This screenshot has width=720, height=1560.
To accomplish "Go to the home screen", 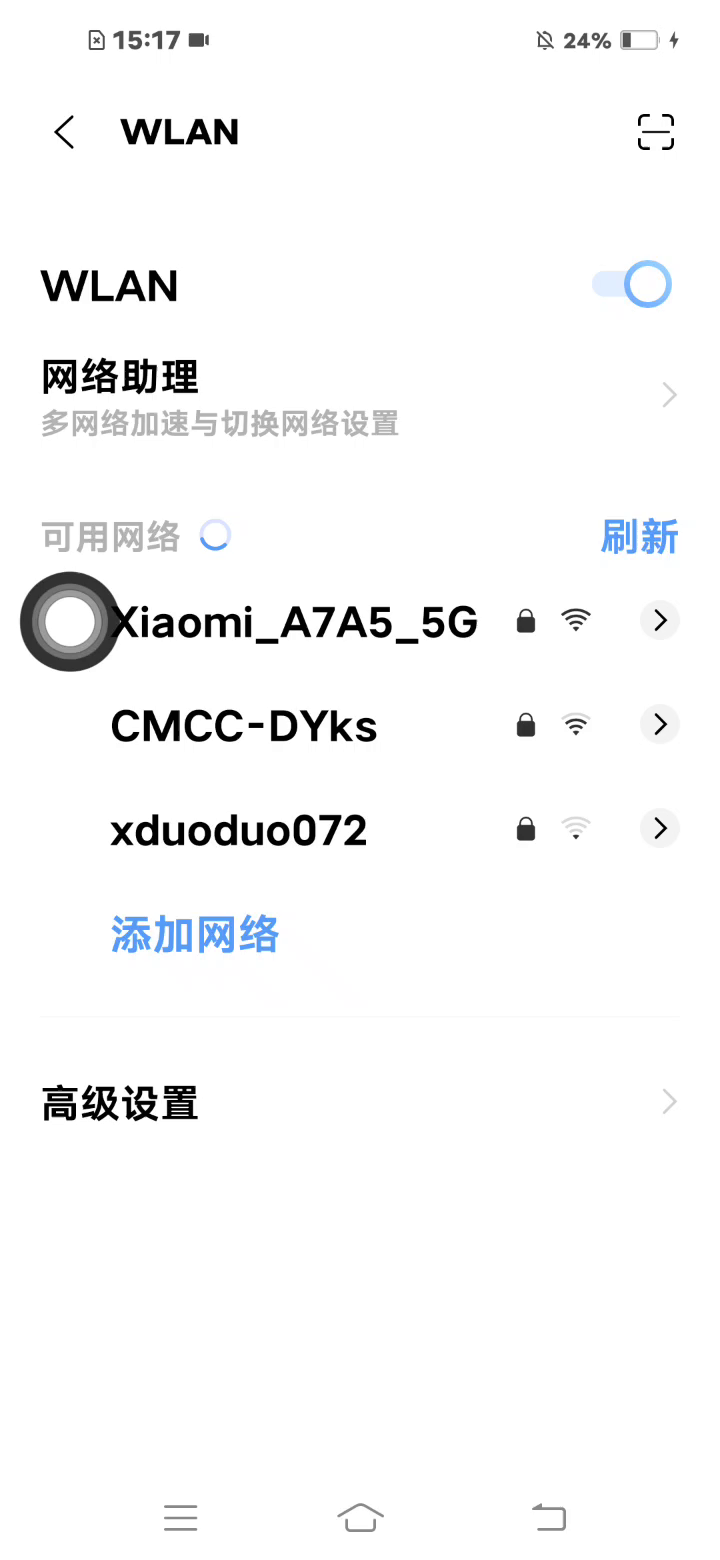I will 360,1518.
